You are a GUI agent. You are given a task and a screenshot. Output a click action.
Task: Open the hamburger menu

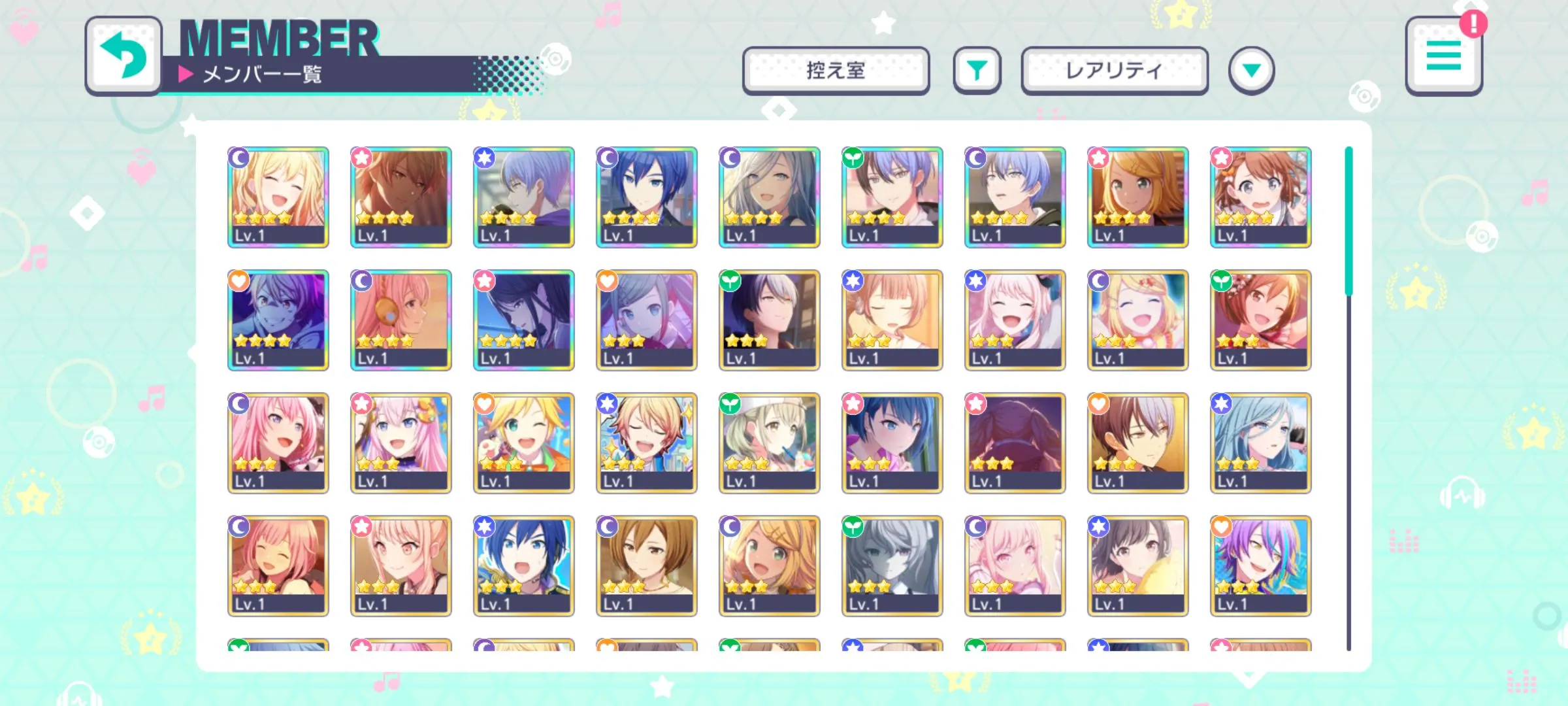[x=1444, y=56]
